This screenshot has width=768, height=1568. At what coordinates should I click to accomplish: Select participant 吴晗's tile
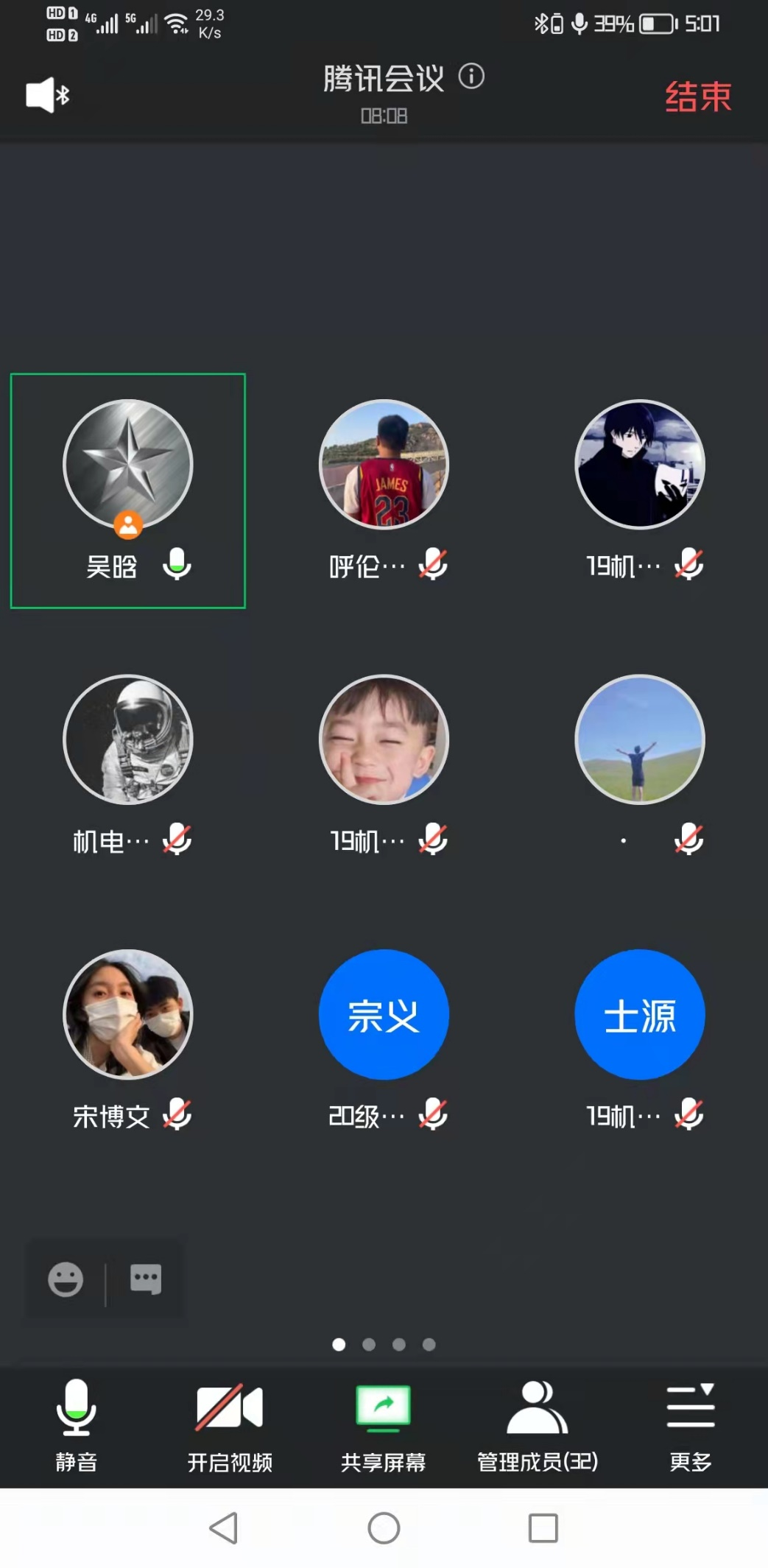pos(128,491)
